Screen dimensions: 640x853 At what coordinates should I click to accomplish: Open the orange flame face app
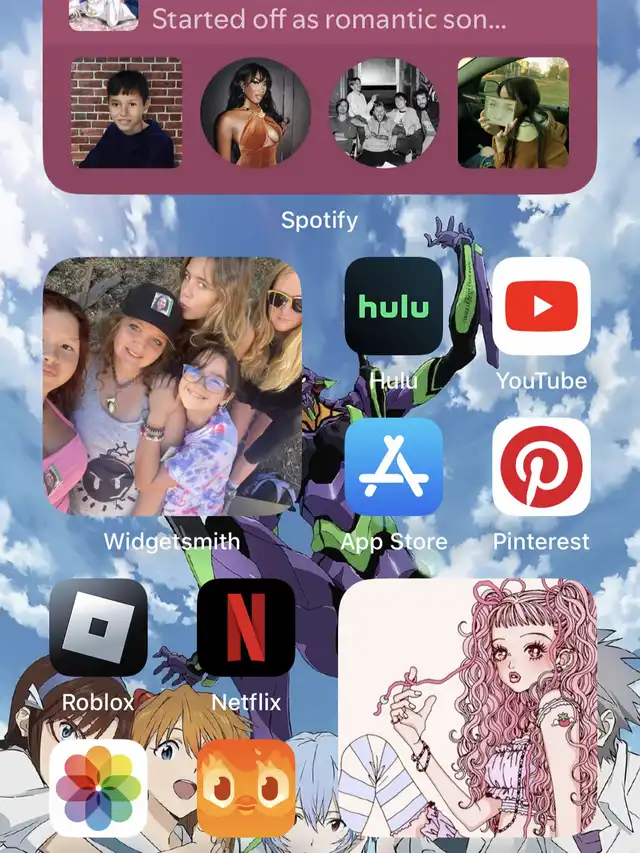pos(246,787)
